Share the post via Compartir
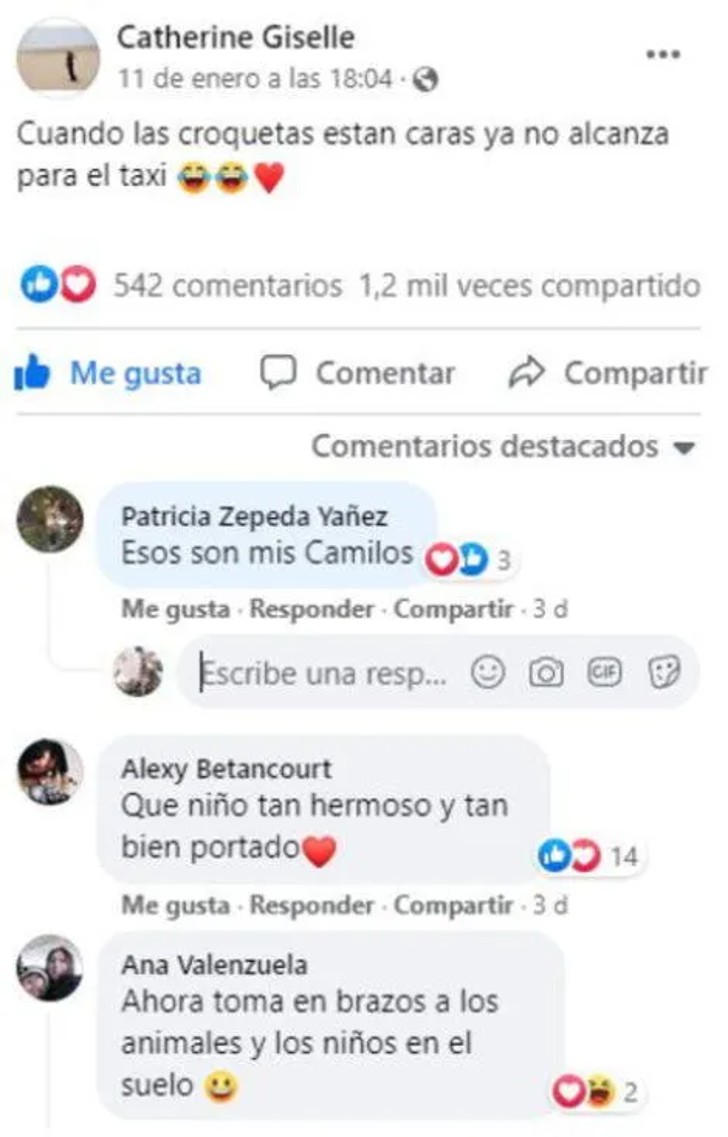 (x=607, y=374)
